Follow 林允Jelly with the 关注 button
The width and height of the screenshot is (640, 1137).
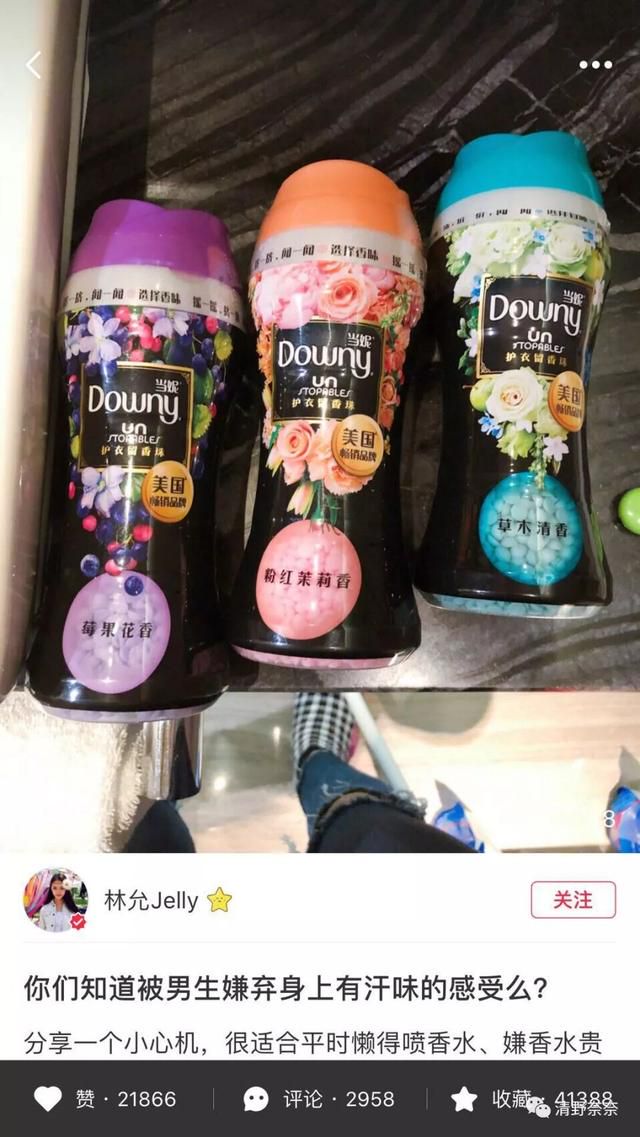click(573, 900)
